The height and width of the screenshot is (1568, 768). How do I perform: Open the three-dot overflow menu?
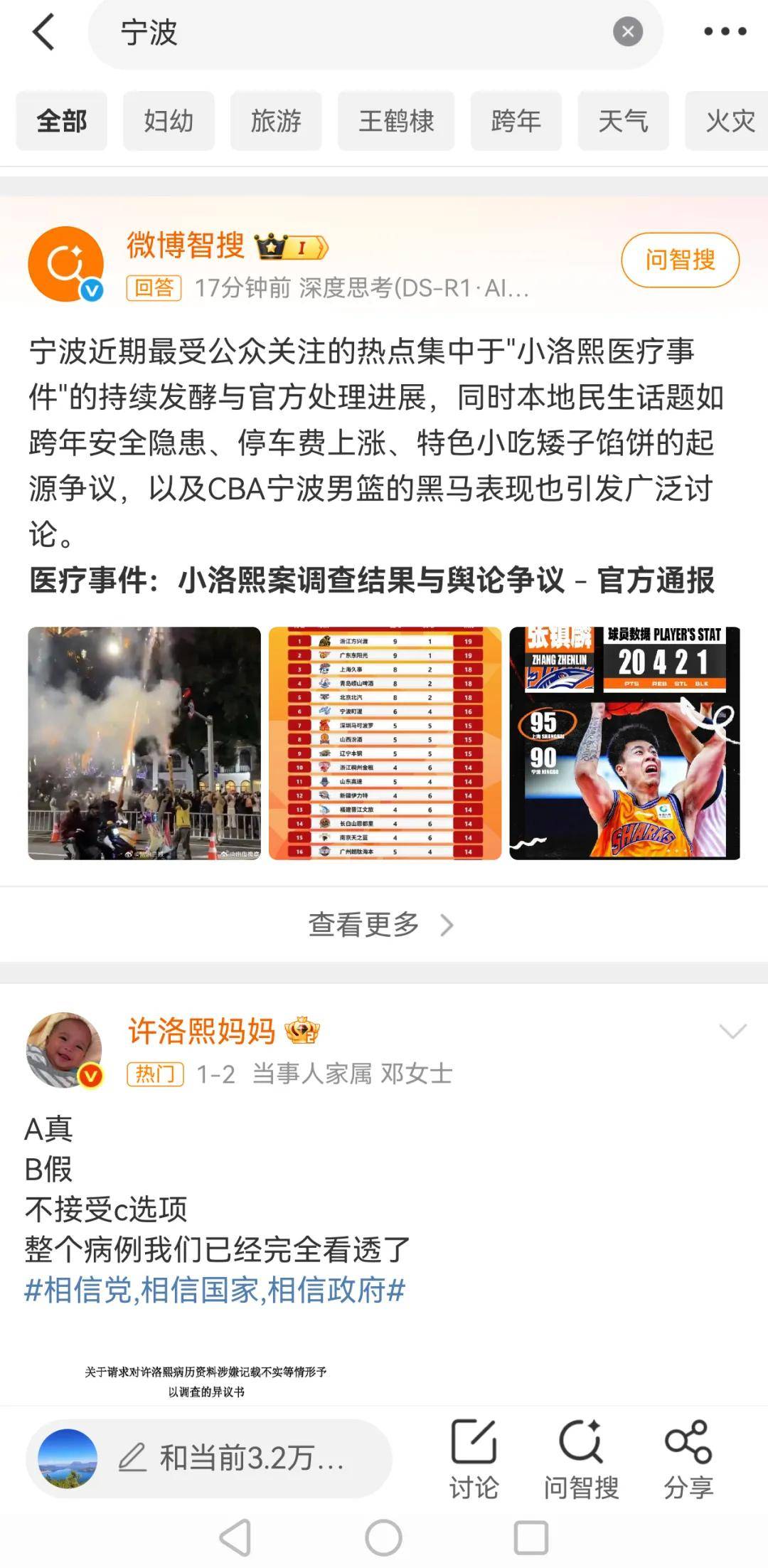(725, 32)
